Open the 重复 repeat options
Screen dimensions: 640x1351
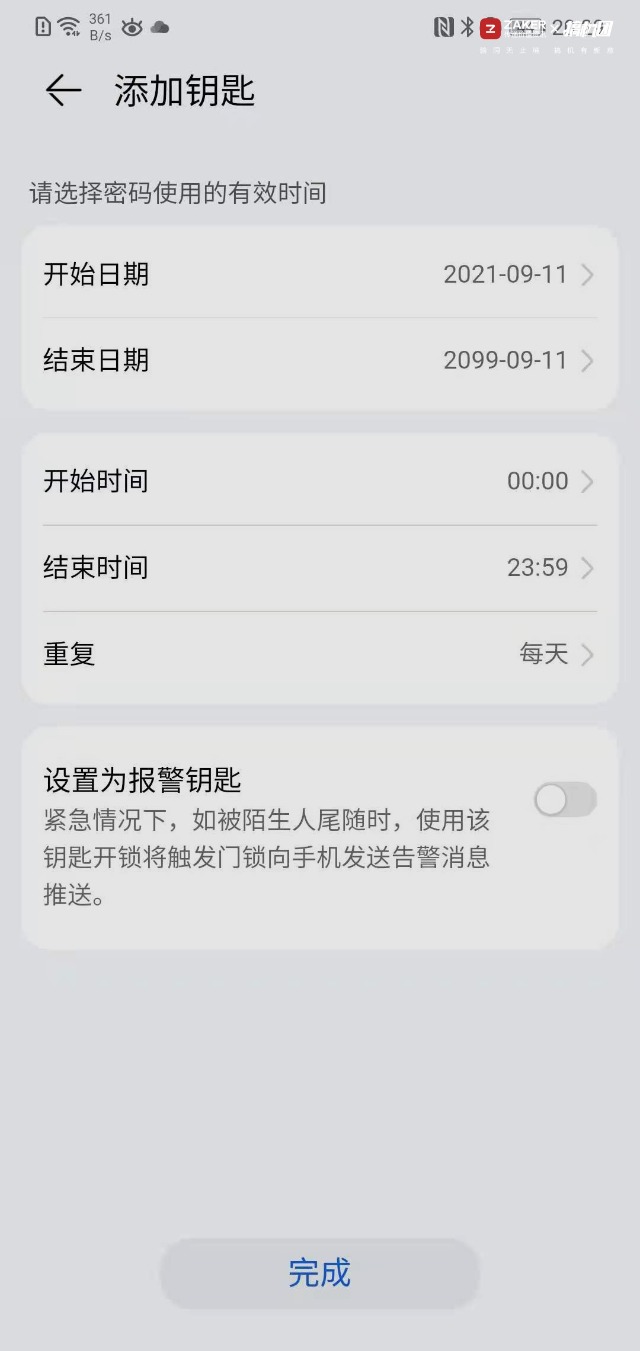320,655
